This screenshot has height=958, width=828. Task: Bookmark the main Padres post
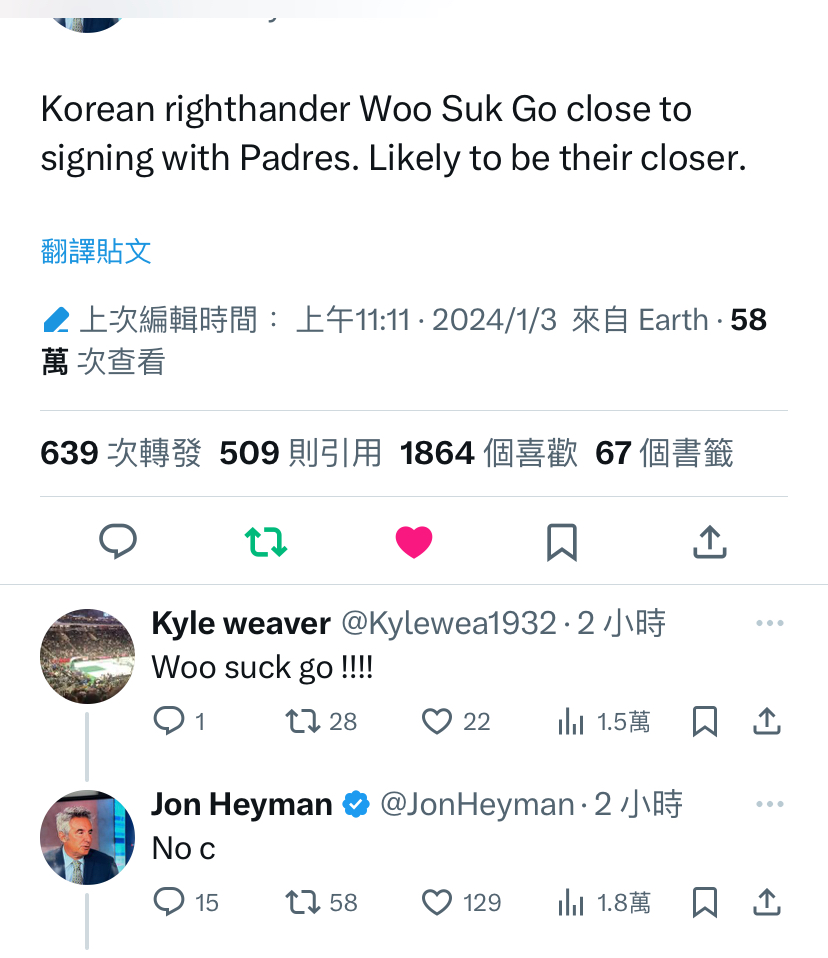tap(561, 541)
